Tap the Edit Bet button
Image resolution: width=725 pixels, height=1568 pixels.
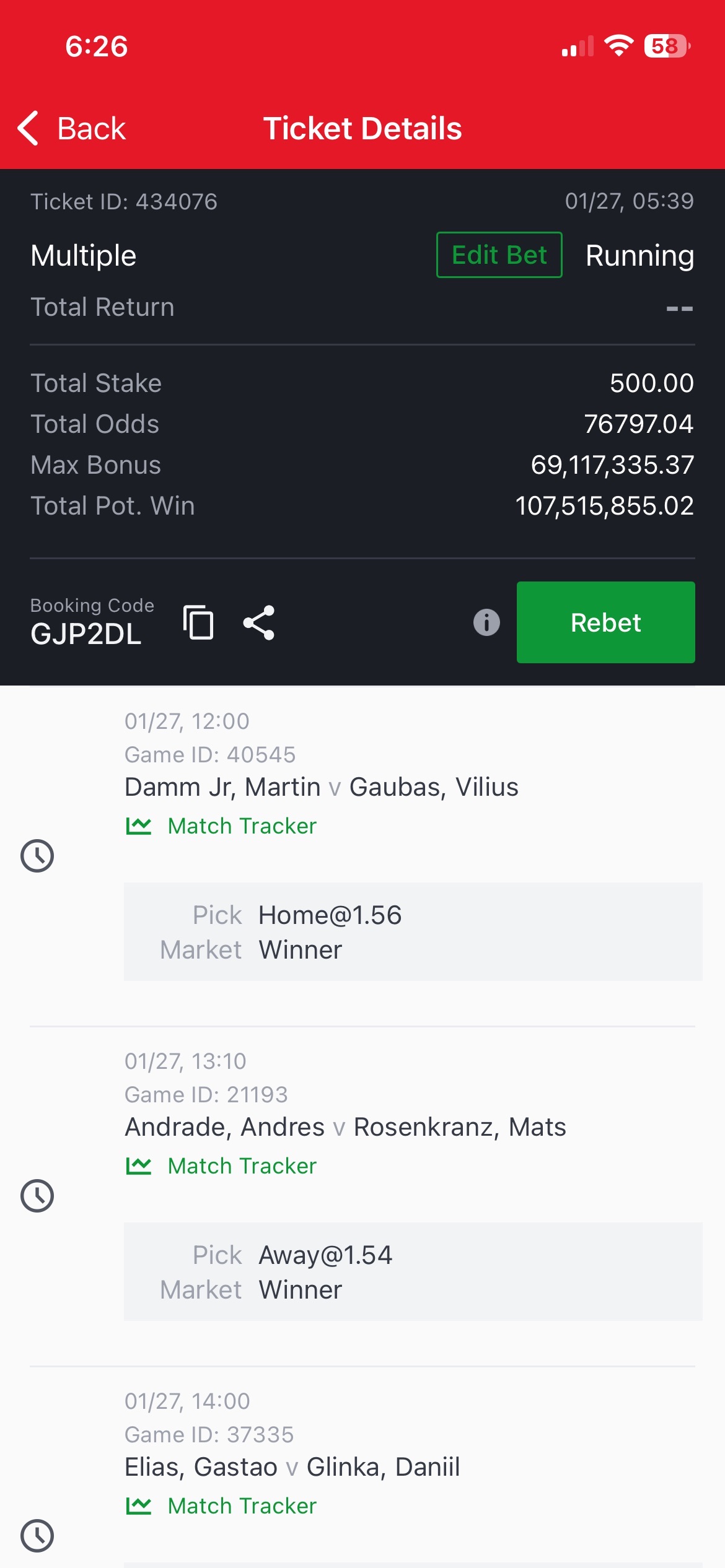499,255
